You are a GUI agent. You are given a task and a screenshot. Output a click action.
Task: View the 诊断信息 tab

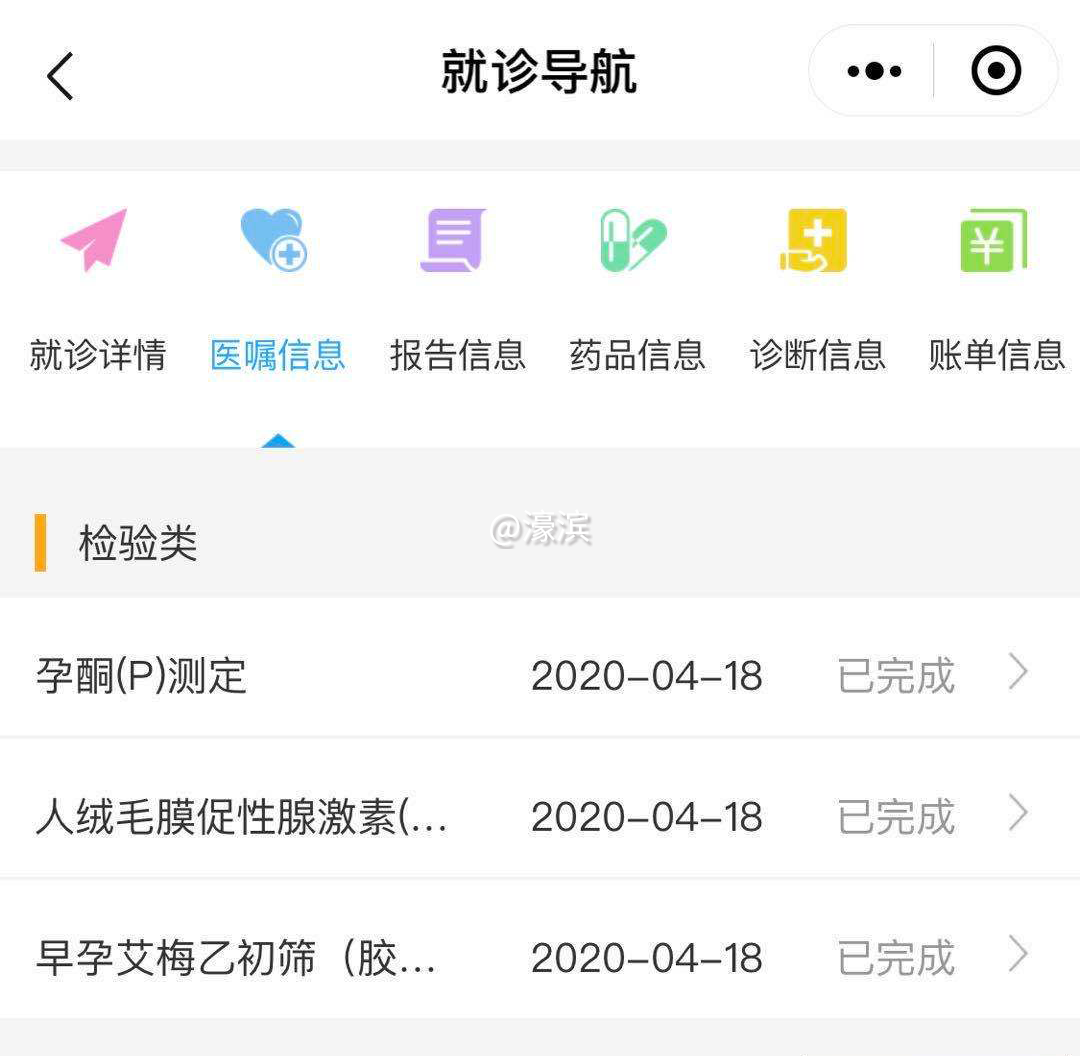(817, 290)
